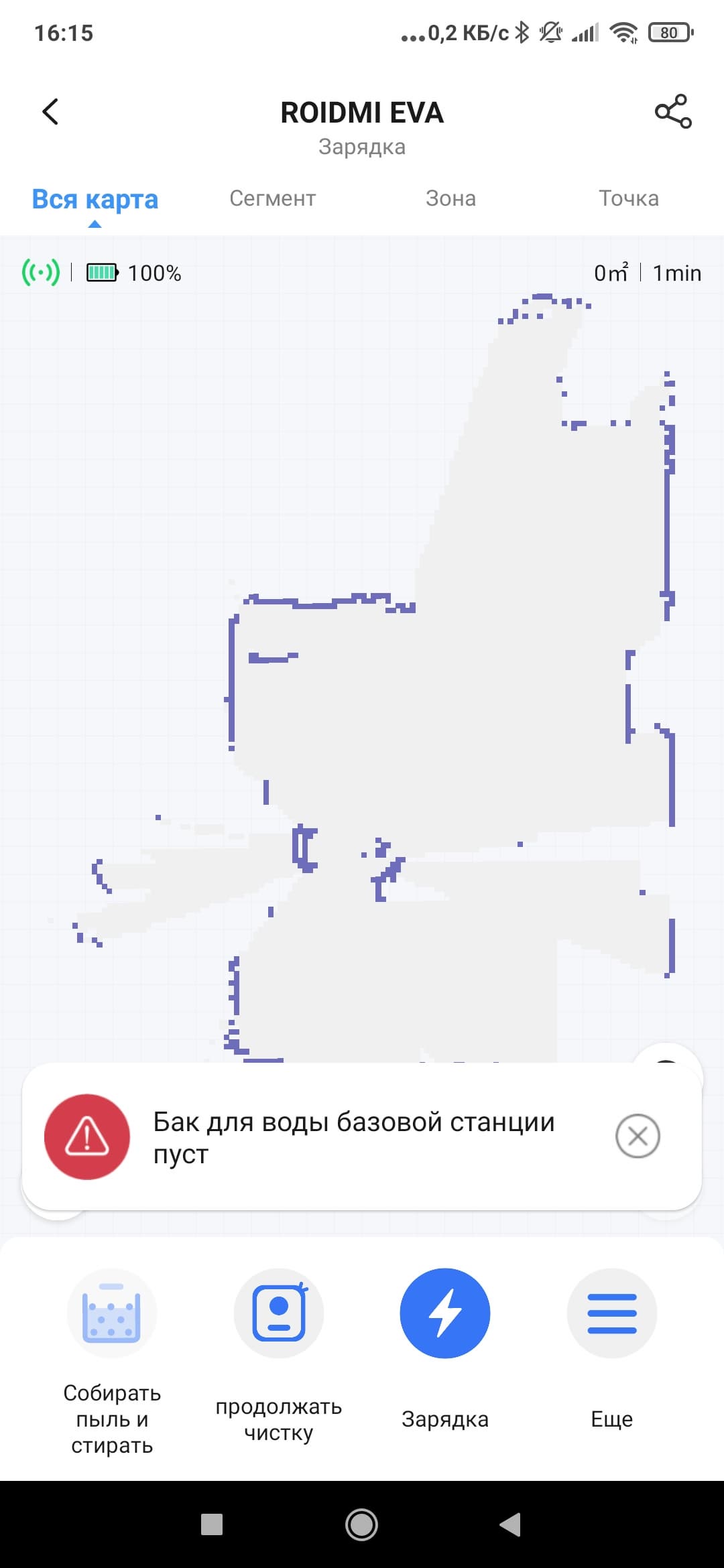
Task: Dismiss the empty water tank warning
Action: (638, 1136)
